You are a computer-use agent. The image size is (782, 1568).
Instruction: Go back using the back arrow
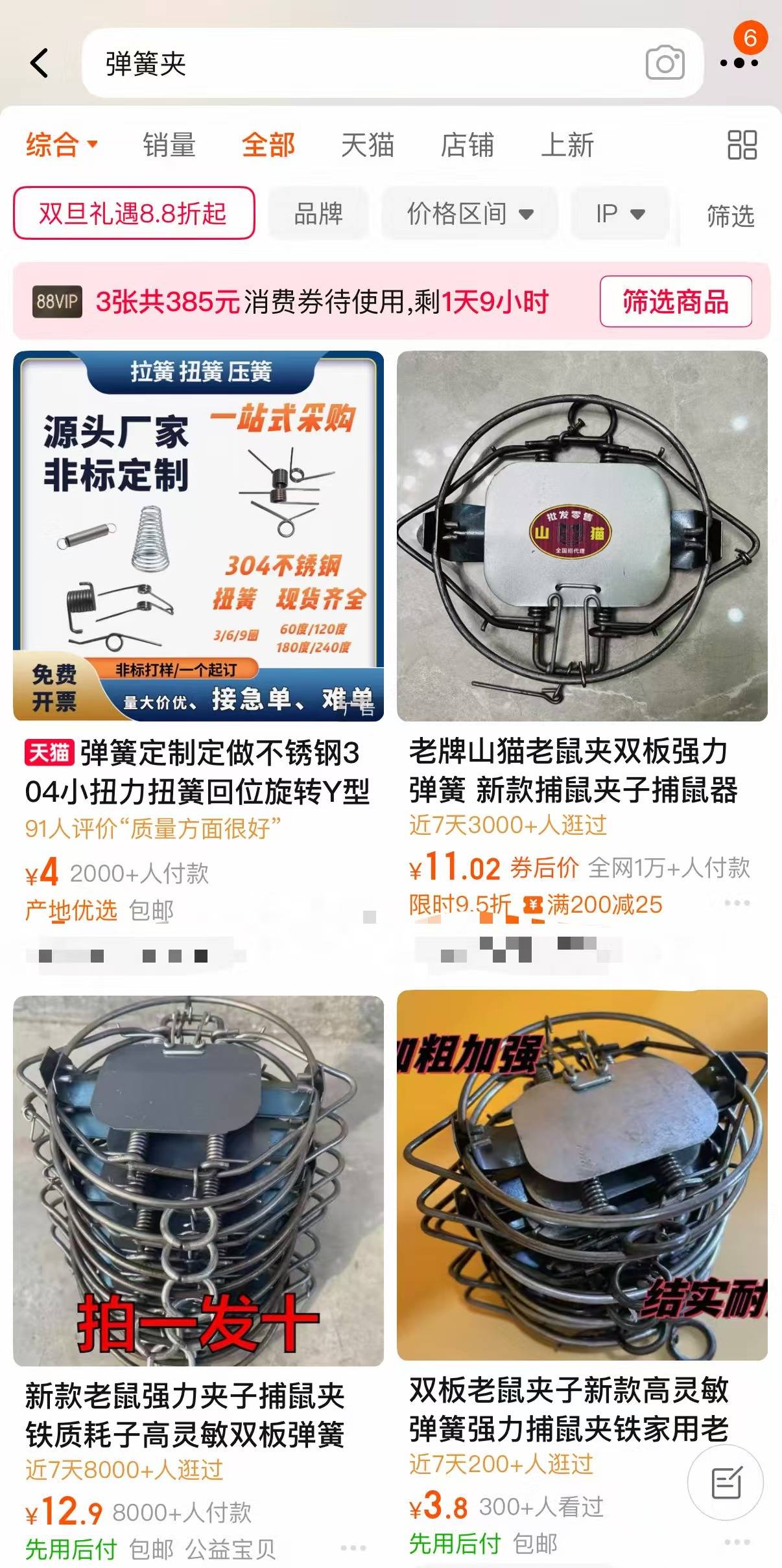(40, 64)
